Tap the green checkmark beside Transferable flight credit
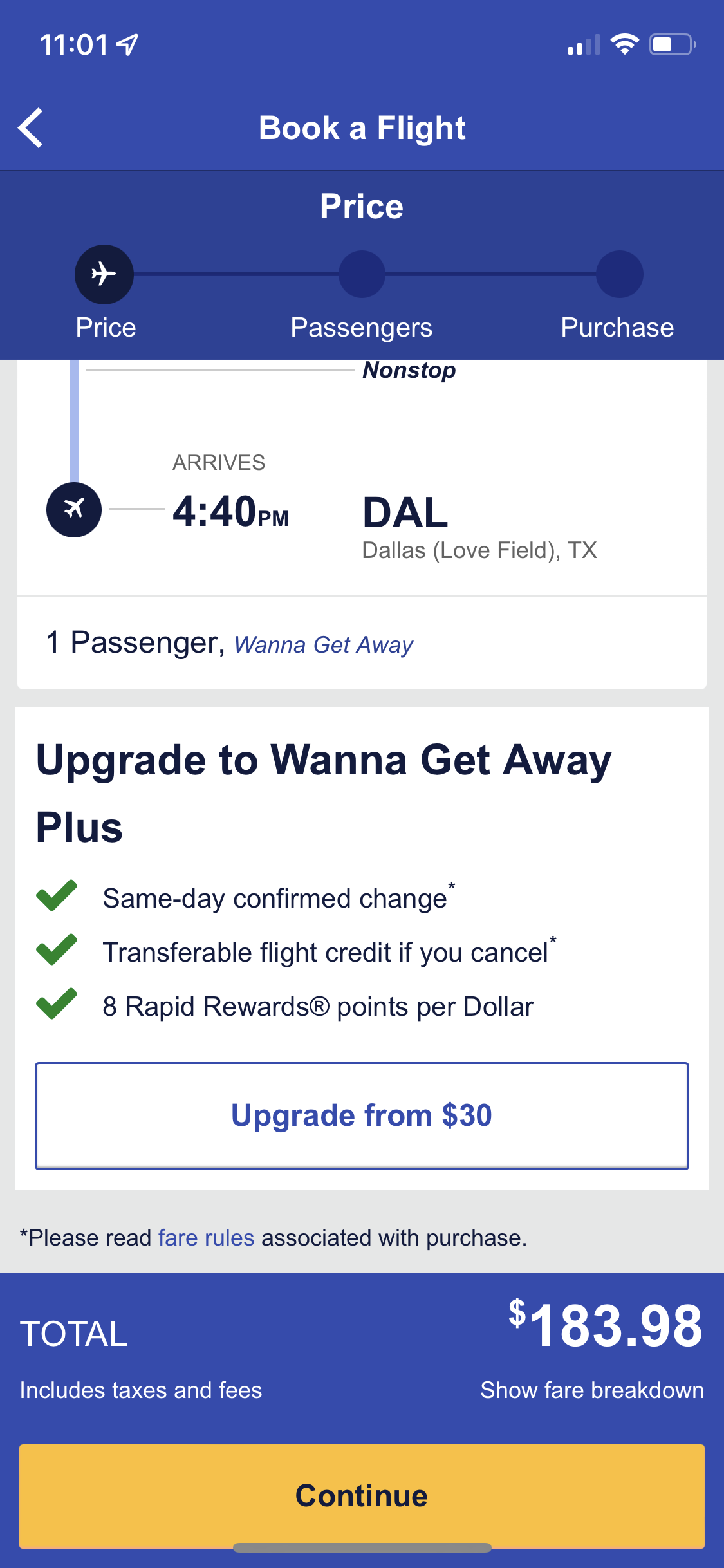The width and height of the screenshot is (724, 1568). (x=58, y=951)
